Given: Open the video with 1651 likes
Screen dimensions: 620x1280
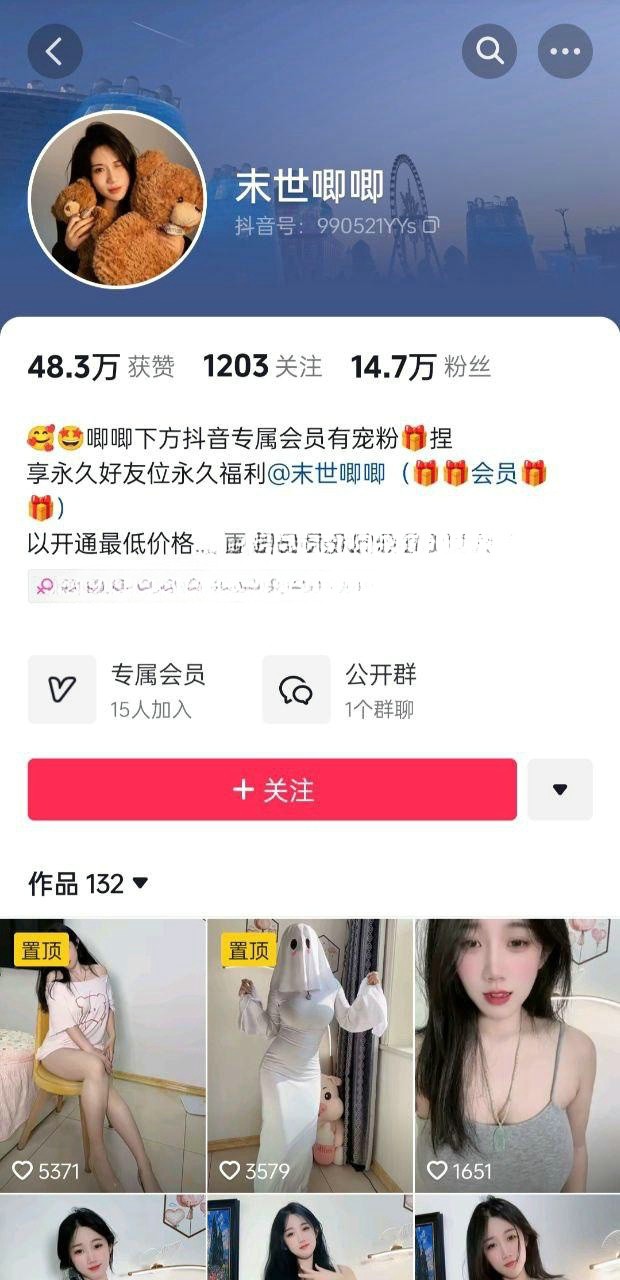Looking at the screenshot, I should click(517, 1055).
